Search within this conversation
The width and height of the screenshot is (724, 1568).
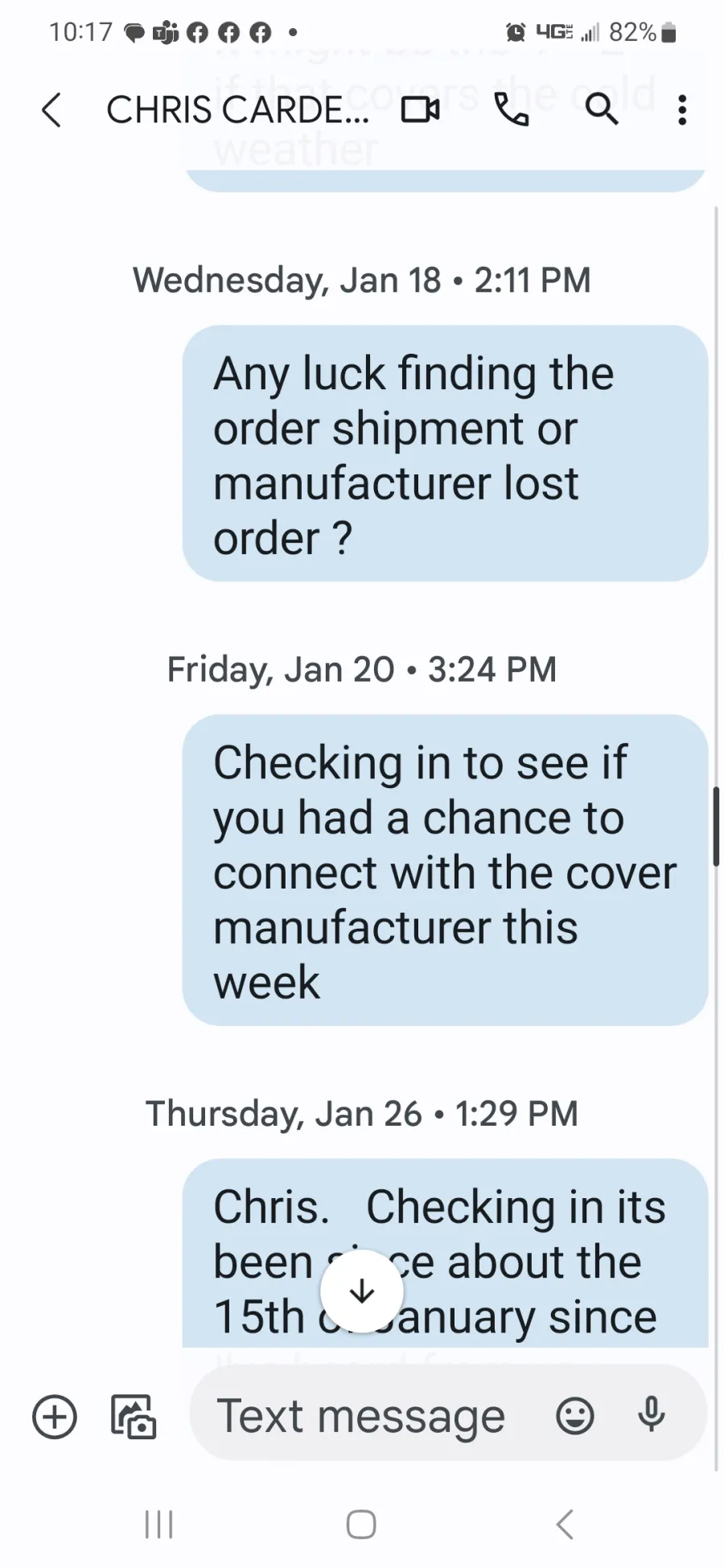pos(601,109)
